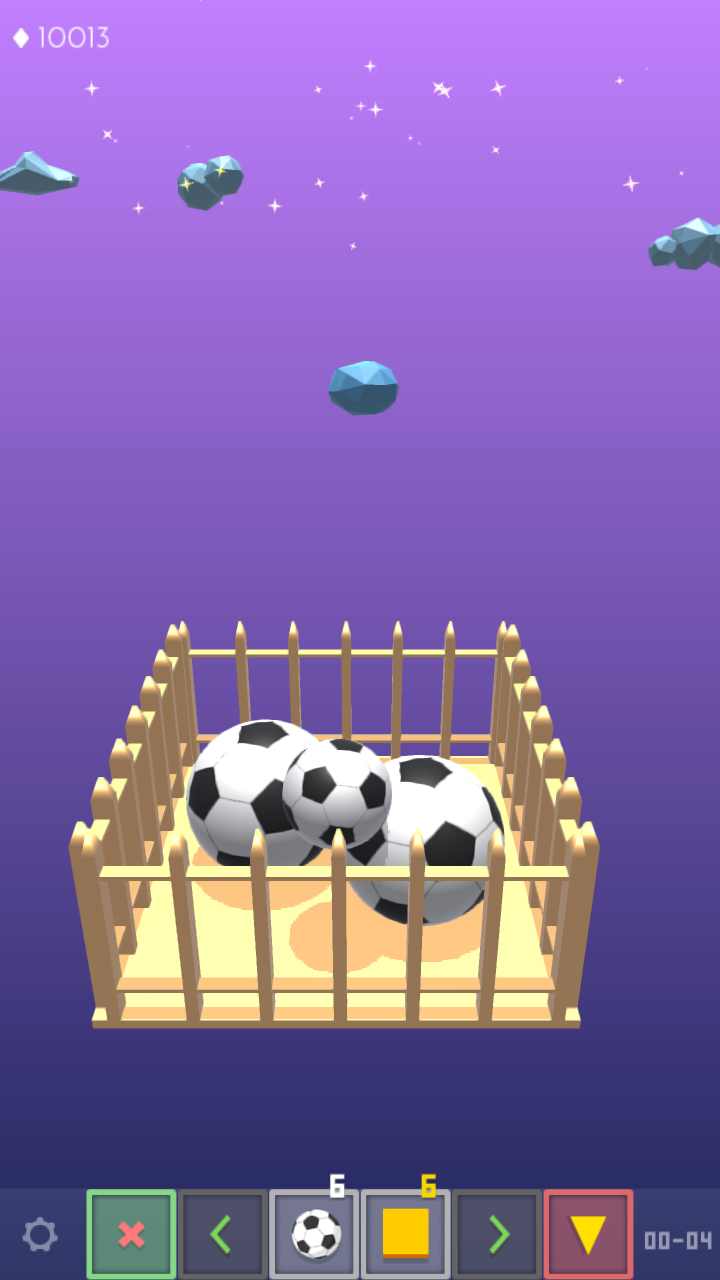Image resolution: width=720 pixels, height=1280 pixels.
Task: Go to the next item with the right arrow
Action: pos(497,1234)
